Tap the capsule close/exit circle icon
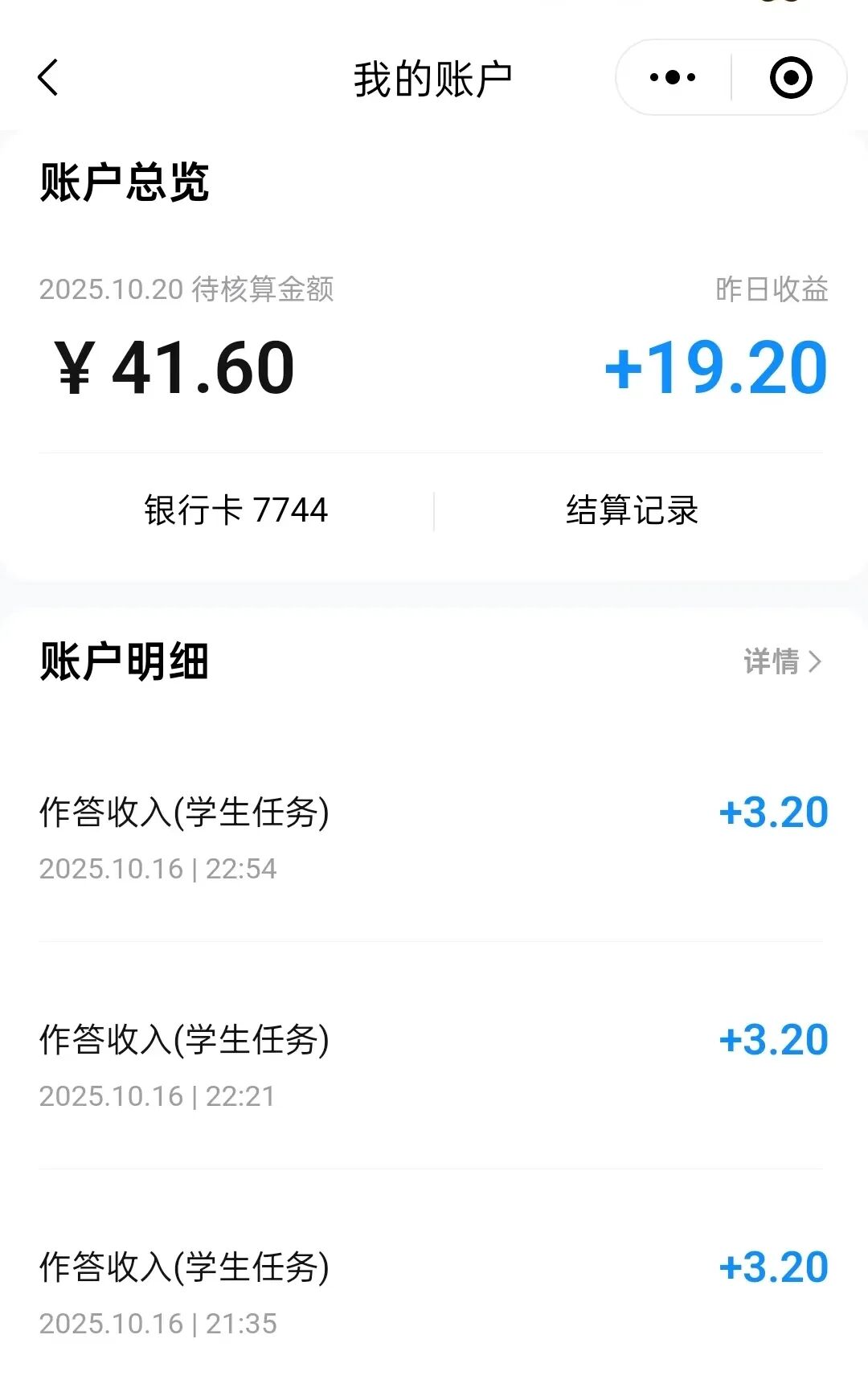868x1392 pixels. coord(791,77)
